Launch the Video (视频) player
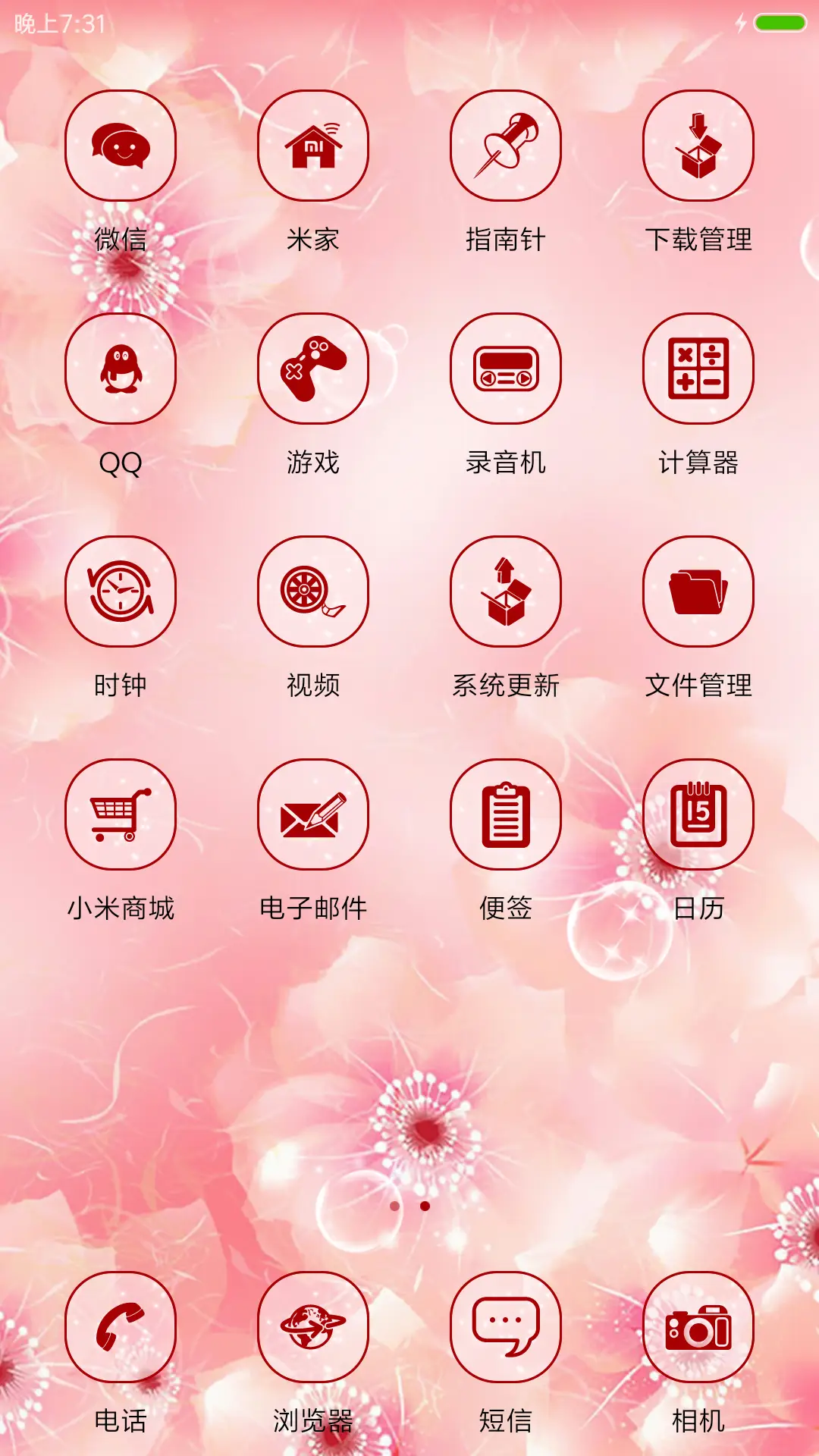Viewport: 819px width, 1456px height. tap(313, 592)
